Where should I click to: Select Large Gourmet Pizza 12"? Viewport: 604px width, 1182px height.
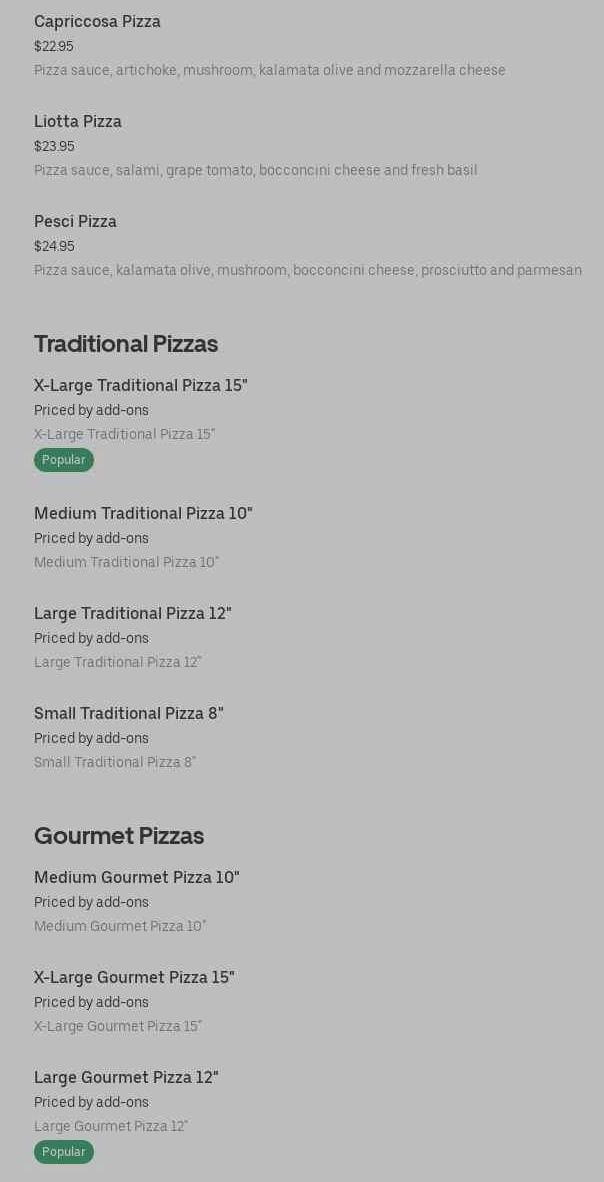pyautogui.click(x=126, y=1078)
